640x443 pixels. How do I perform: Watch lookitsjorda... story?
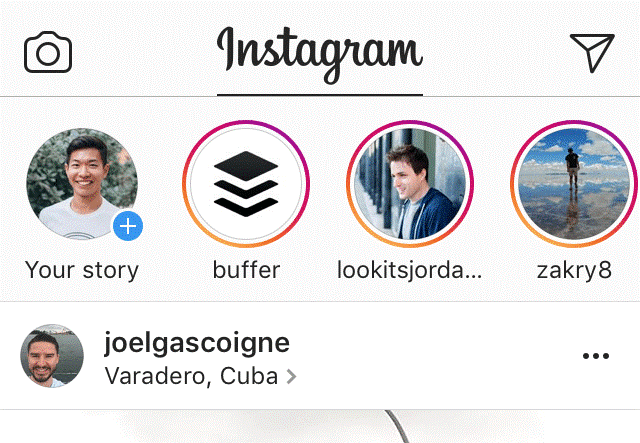(x=410, y=184)
